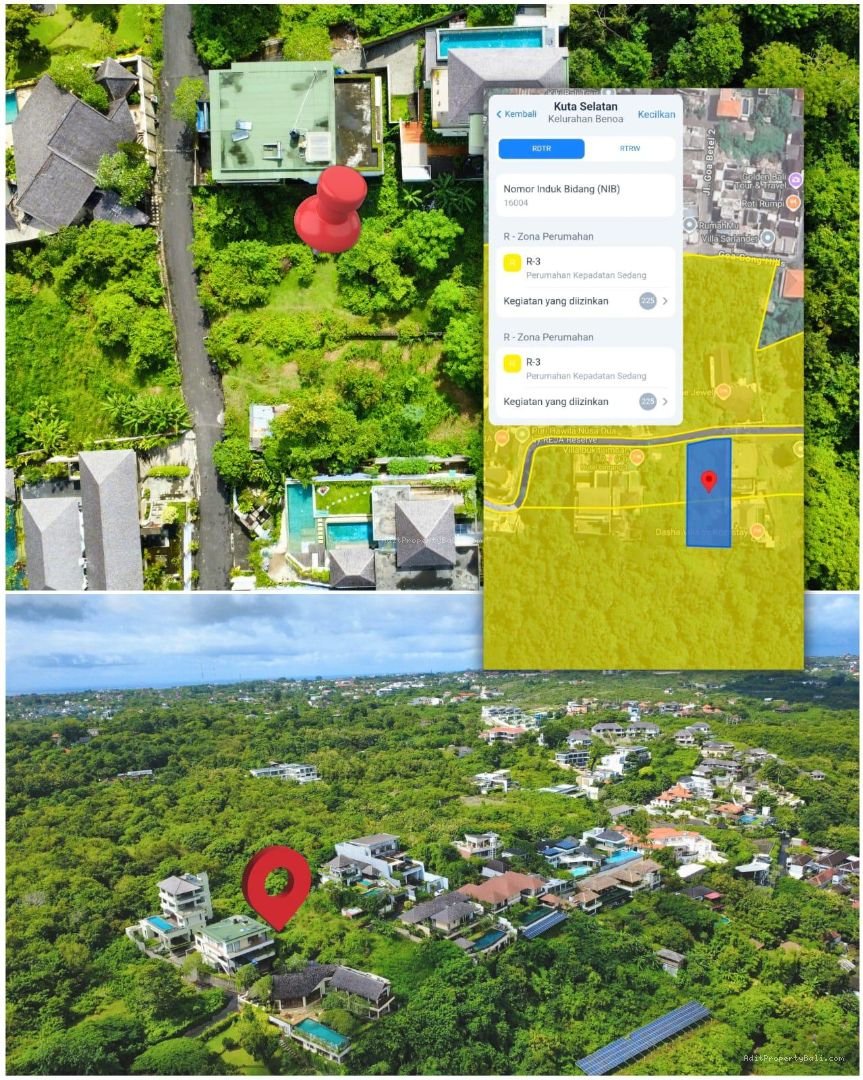Click the red pushpin on top aerial photo
This screenshot has width=863, height=1080.
[x=335, y=215]
